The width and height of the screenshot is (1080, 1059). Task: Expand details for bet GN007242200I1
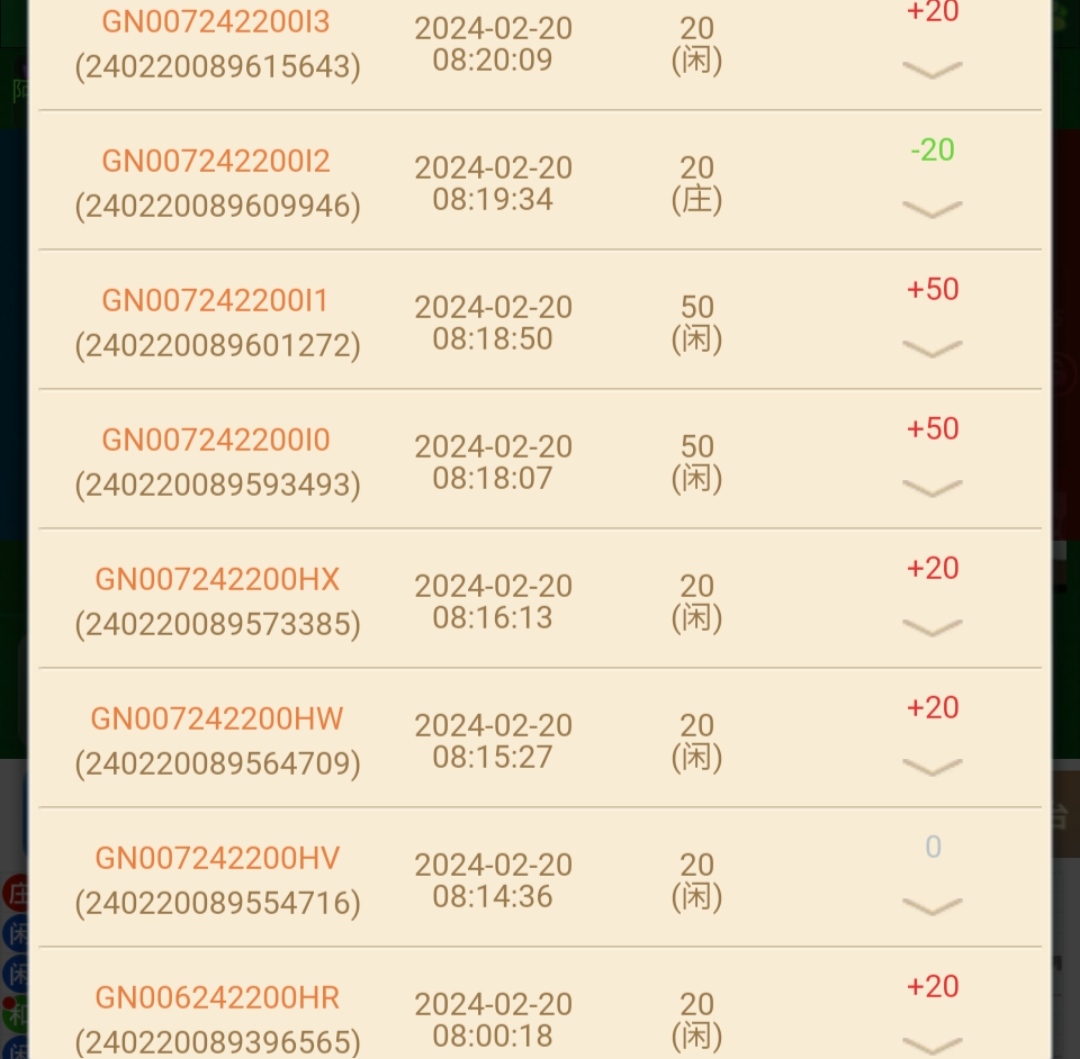click(x=932, y=348)
